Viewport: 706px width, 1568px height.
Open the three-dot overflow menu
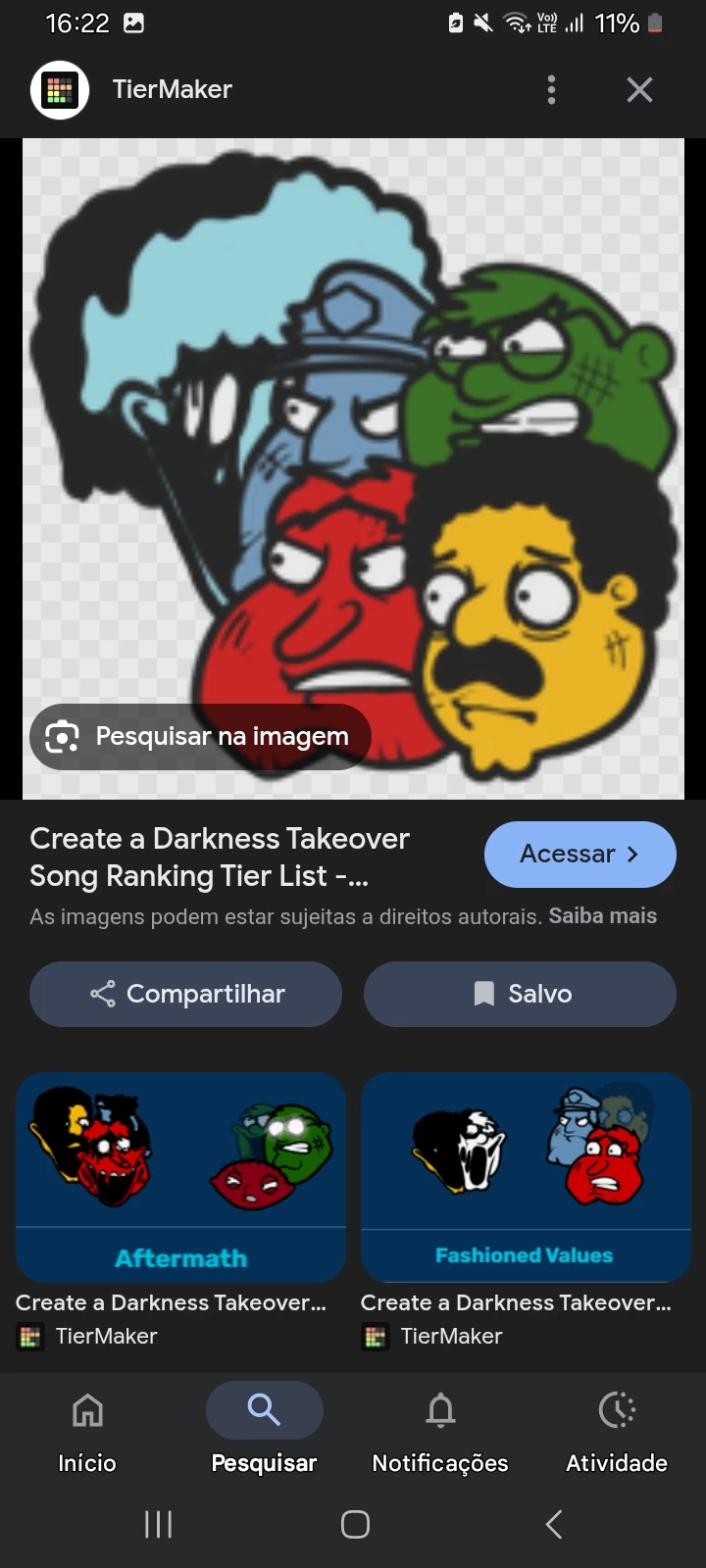coord(551,89)
